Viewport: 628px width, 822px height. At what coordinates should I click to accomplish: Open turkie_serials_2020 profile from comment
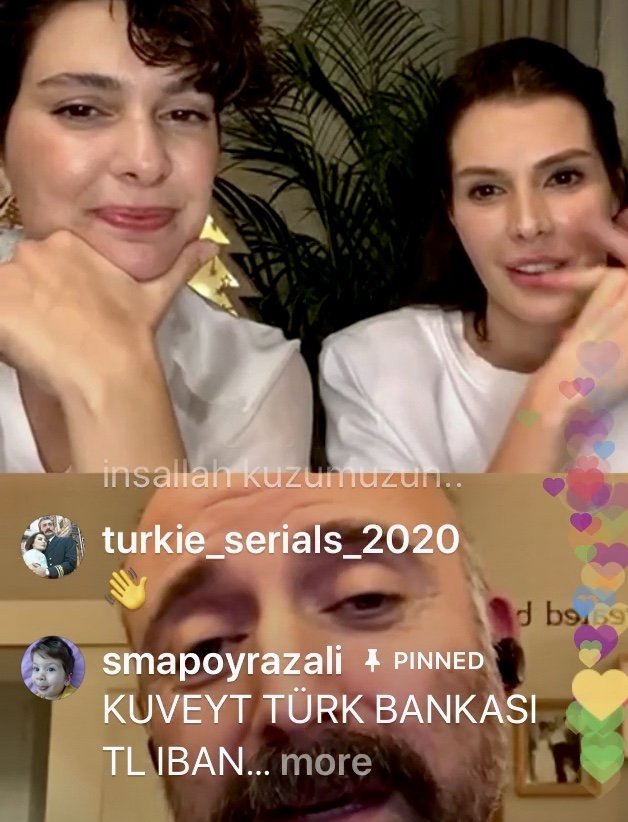tap(281, 540)
